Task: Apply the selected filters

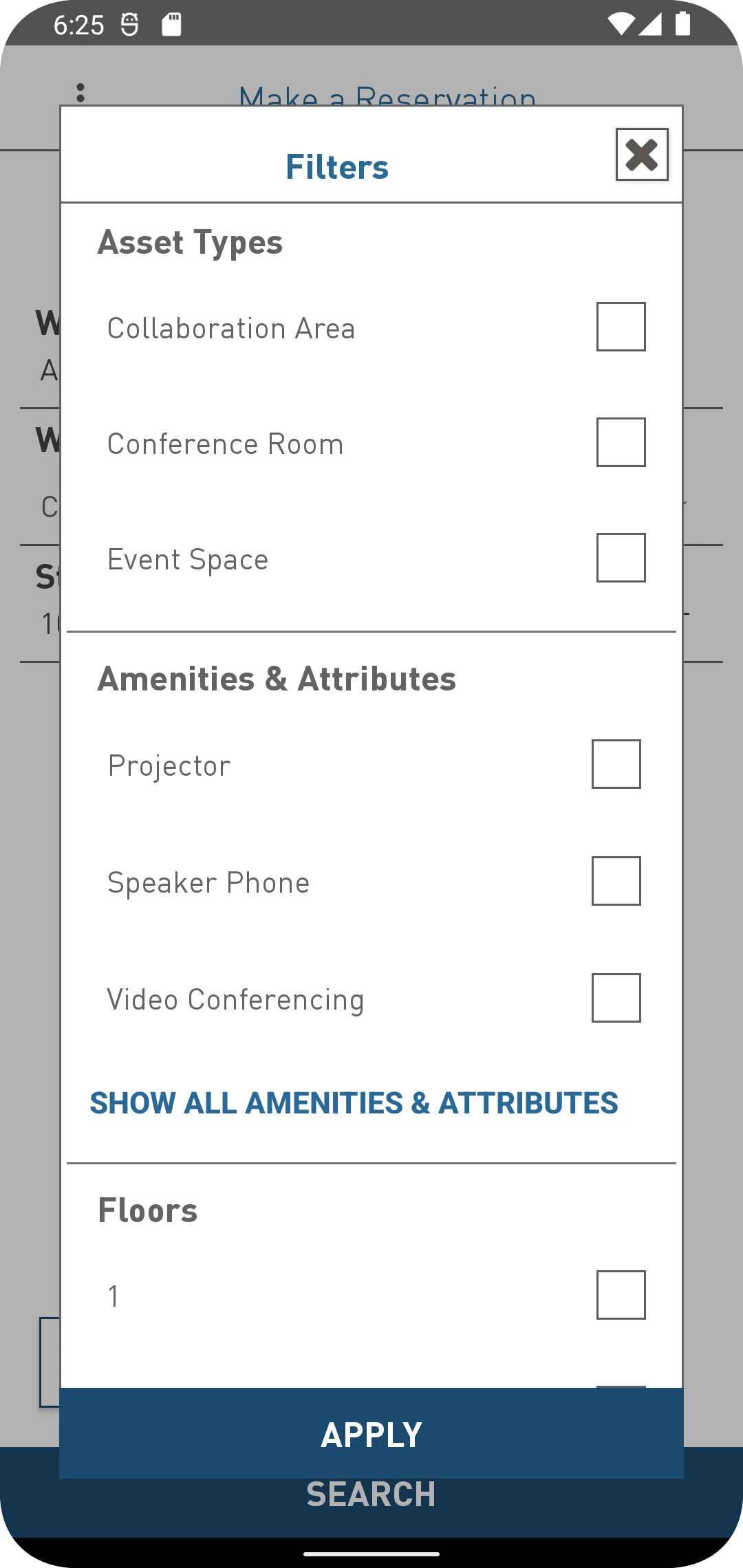Action: [x=371, y=1434]
